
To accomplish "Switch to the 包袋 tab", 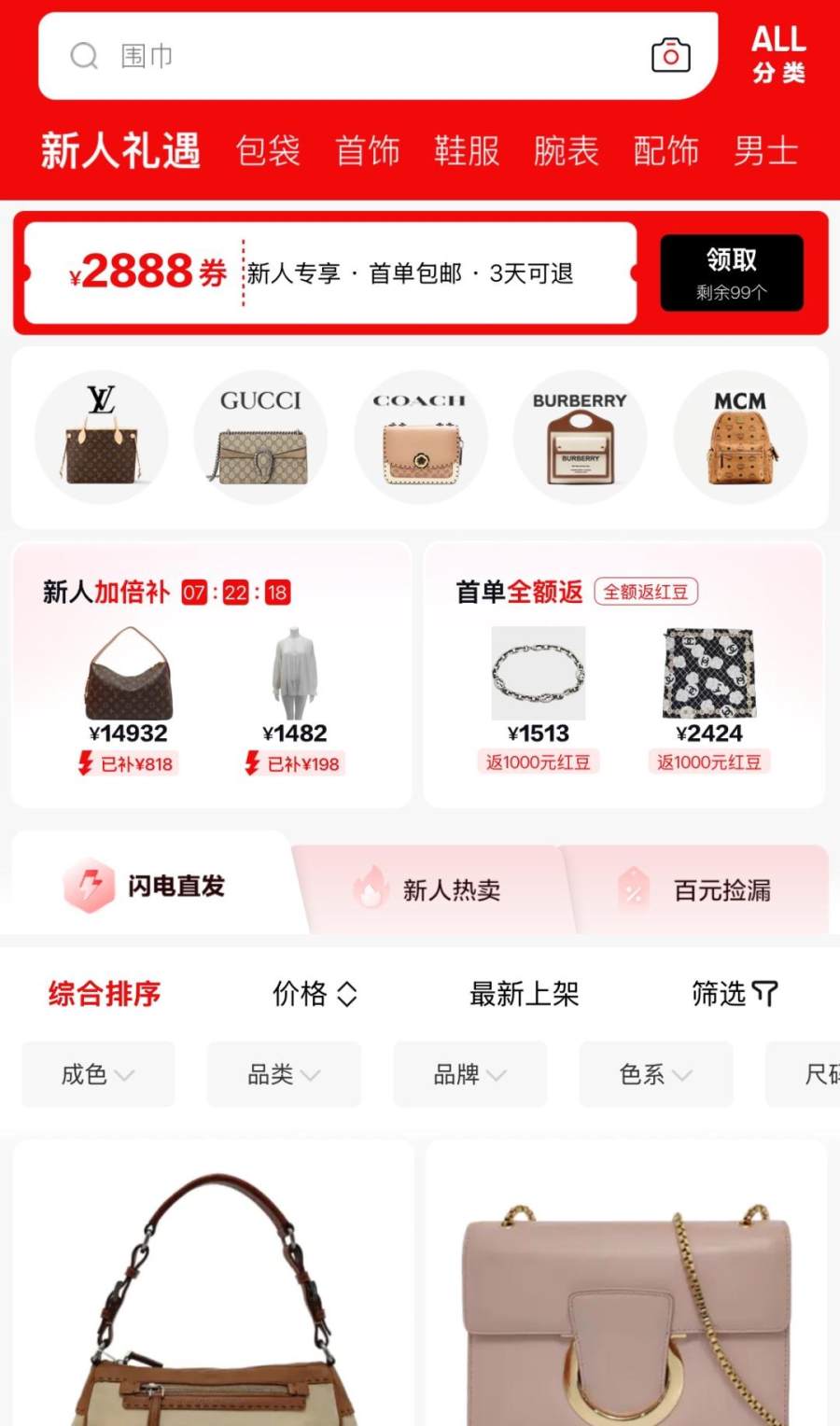I will click(x=268, y=150).
